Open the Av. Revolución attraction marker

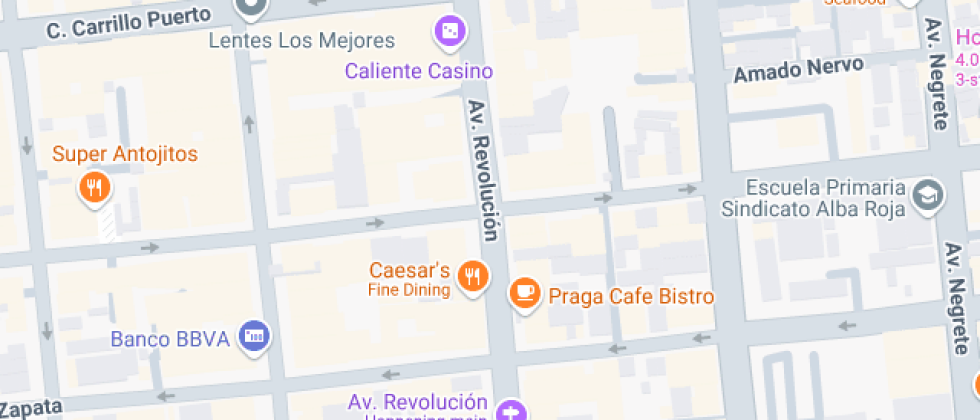click(x=512, y=412)
